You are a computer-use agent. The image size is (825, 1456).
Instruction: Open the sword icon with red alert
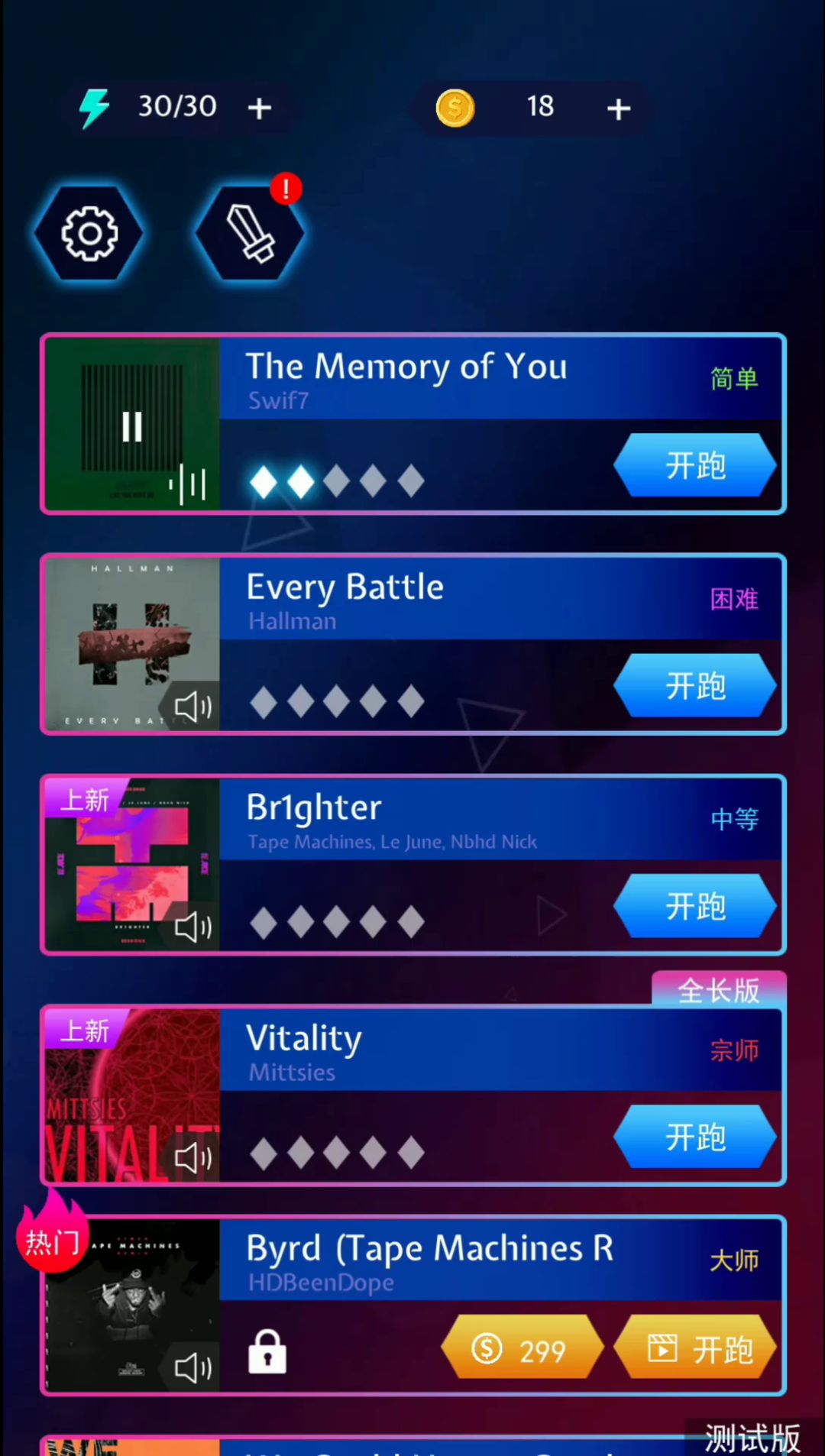tap(250, 233)
